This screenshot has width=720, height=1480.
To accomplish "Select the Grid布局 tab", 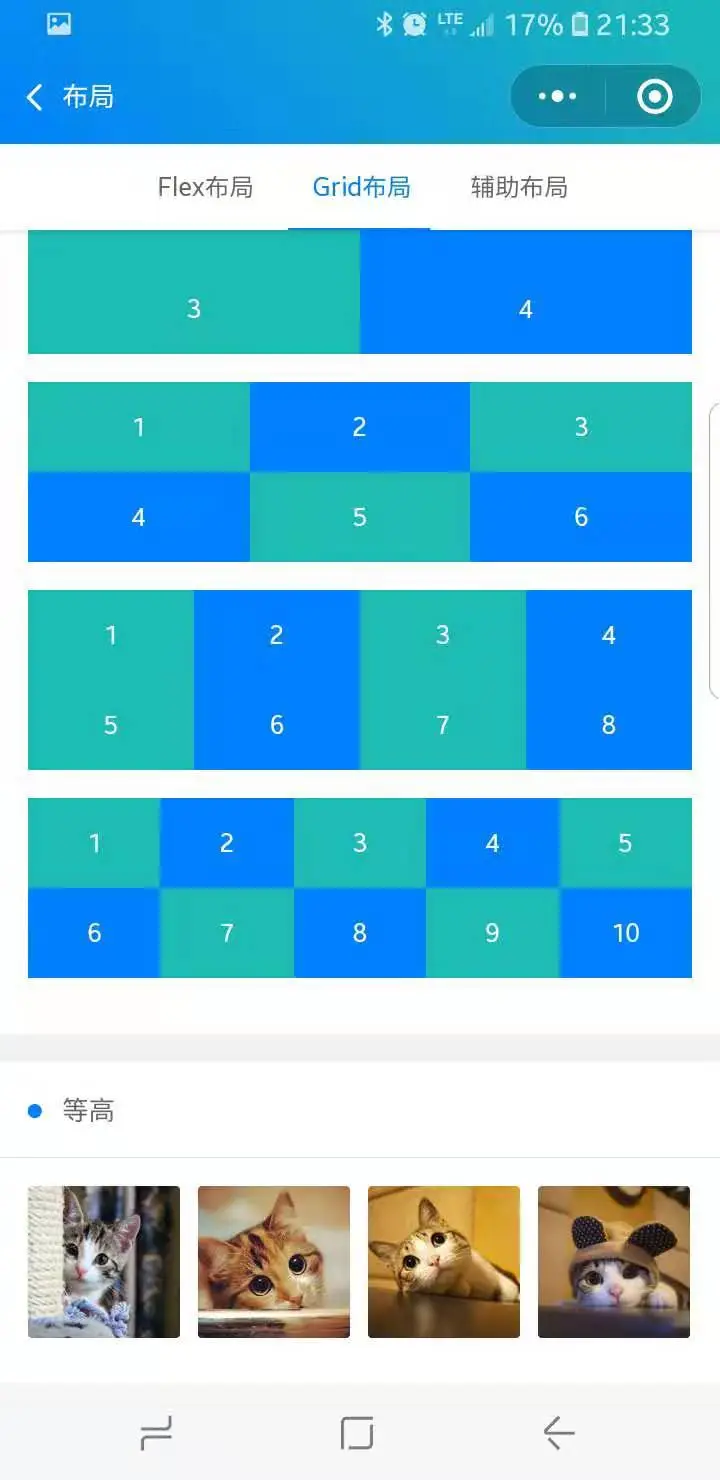I will (x=361, y=187).
